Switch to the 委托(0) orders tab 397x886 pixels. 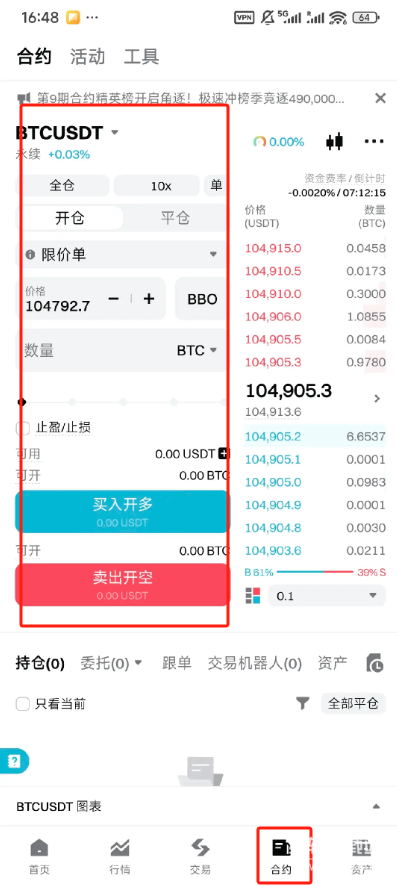point(111,663)
